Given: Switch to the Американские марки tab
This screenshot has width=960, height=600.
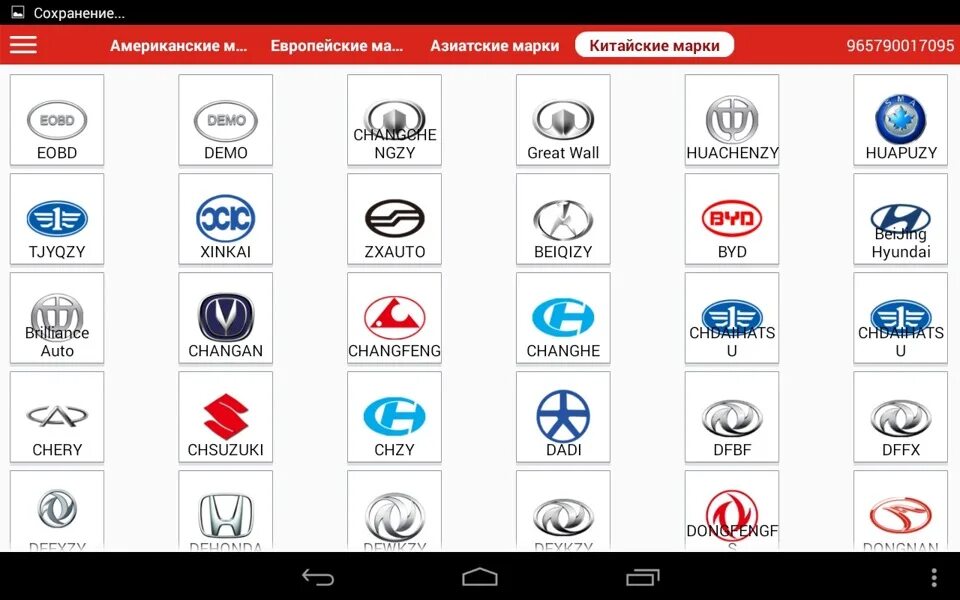Looking at the screenshot, I should 178,46.
